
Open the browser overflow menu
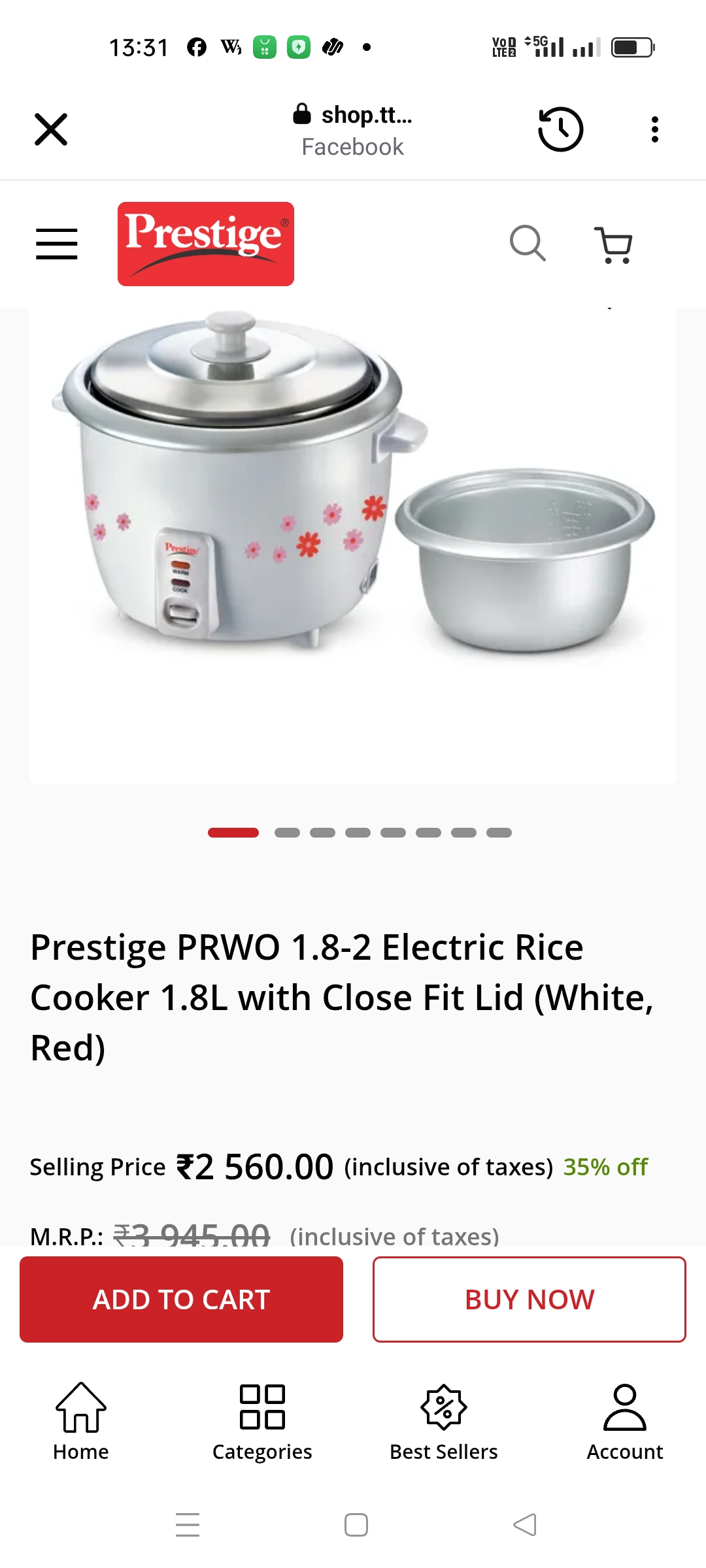pos(654,129)
